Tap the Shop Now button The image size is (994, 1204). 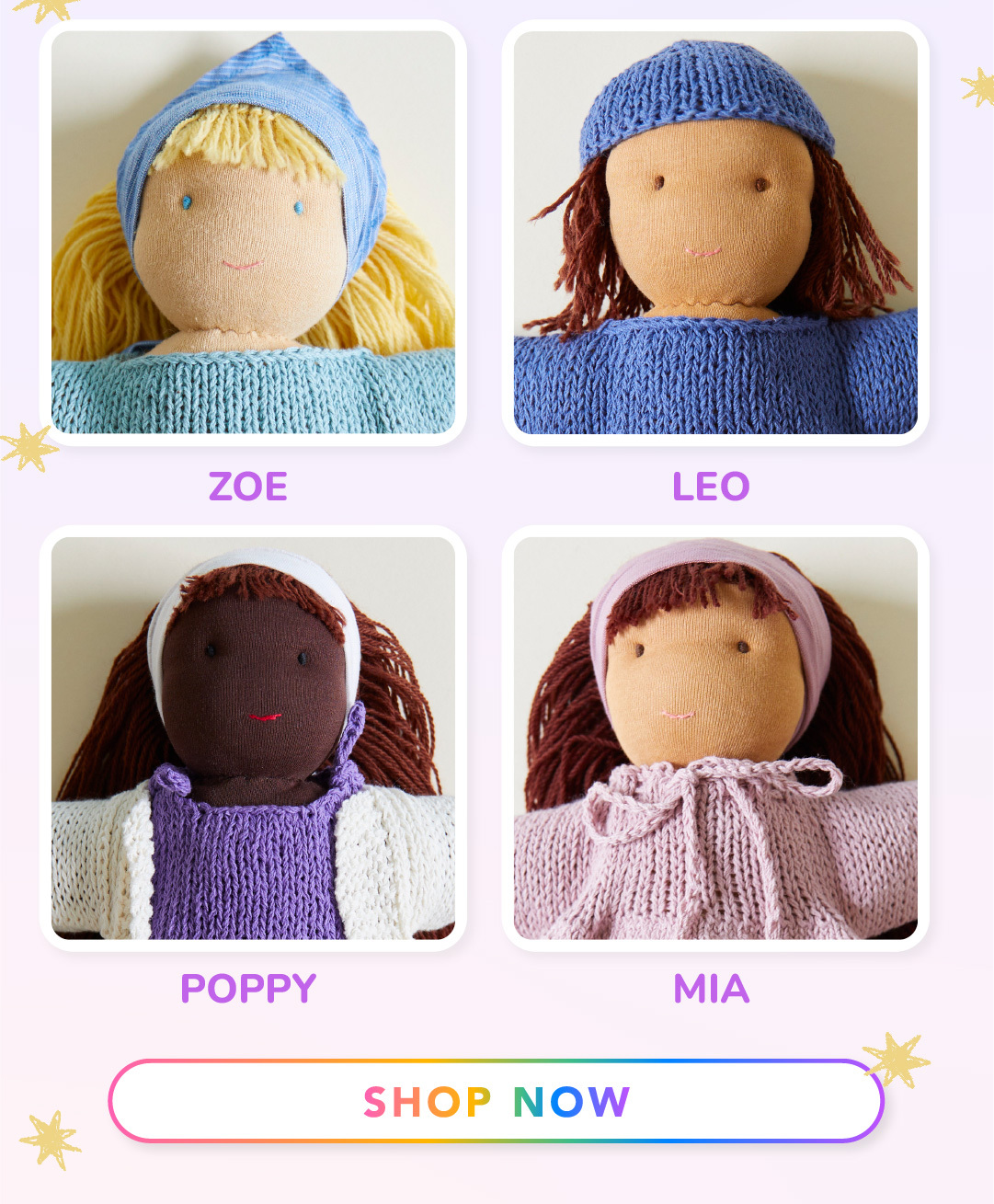(496, 1101)
